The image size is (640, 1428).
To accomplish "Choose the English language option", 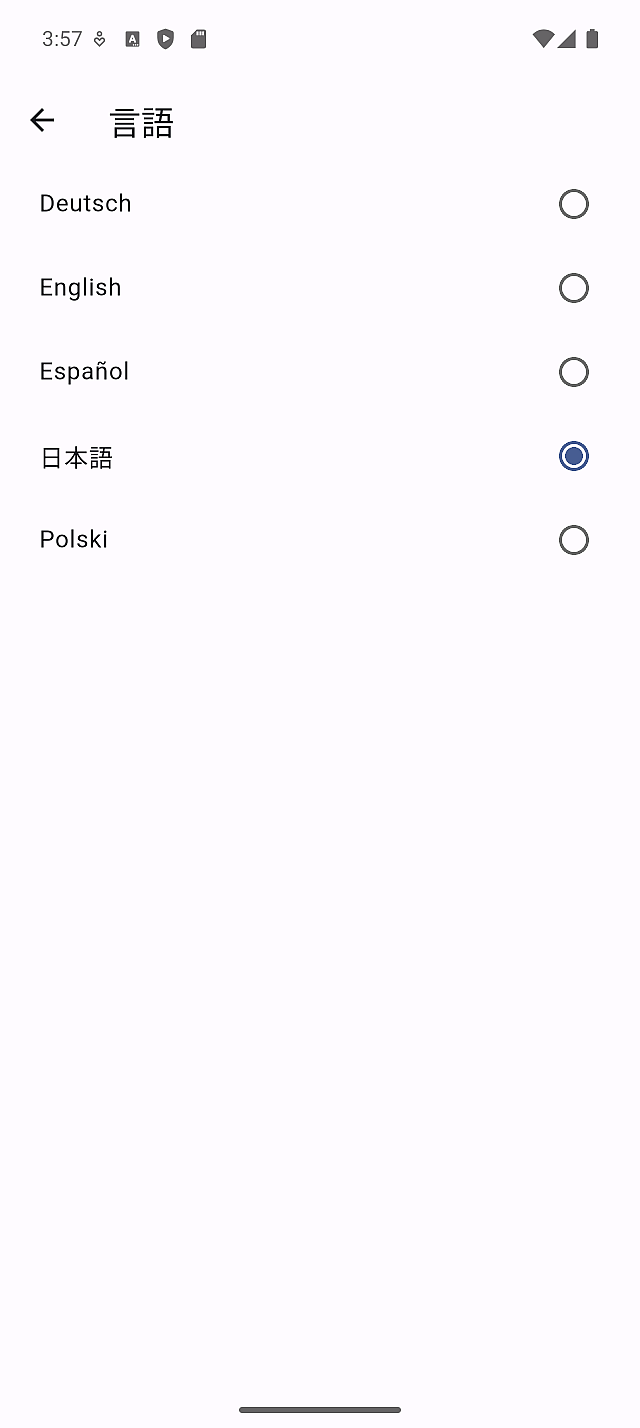I will coord(573,288).
